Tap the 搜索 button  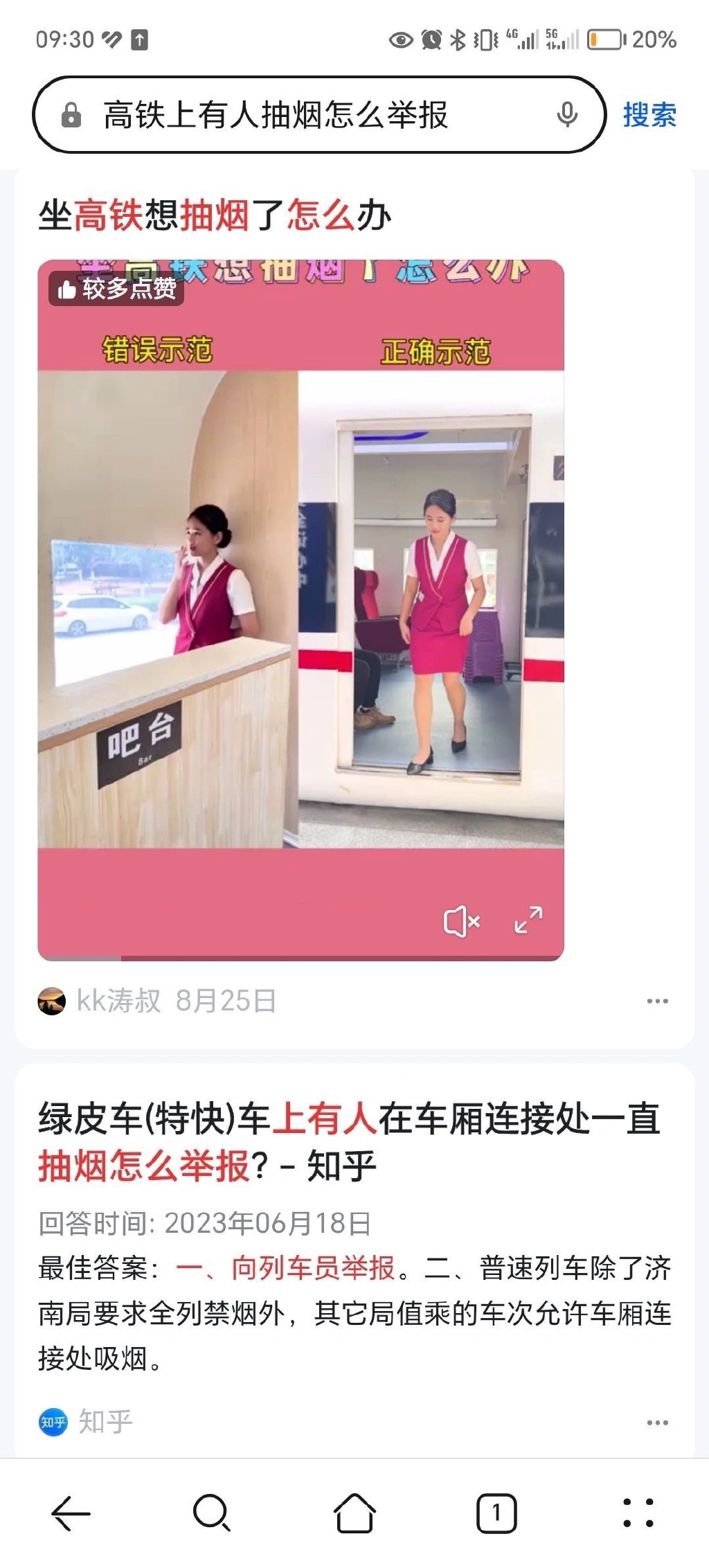[x=649, y=115]
